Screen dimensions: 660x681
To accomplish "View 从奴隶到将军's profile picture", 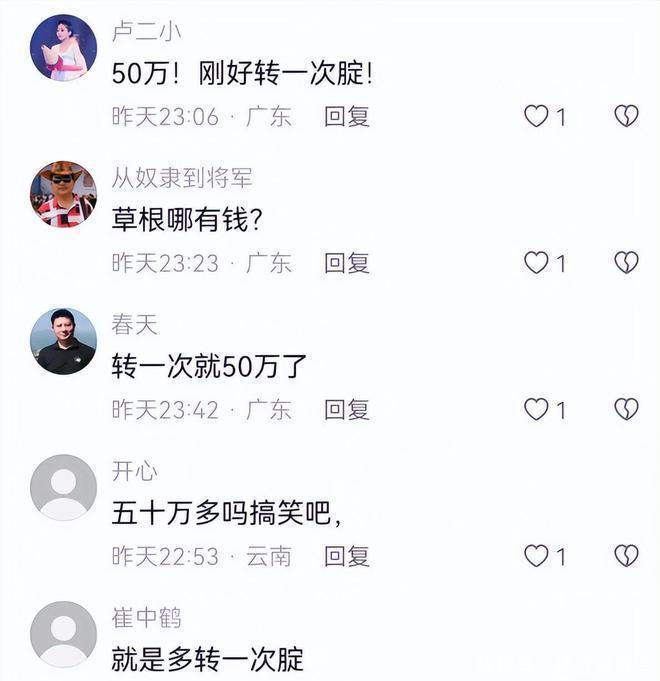I will tap(63, 194).
